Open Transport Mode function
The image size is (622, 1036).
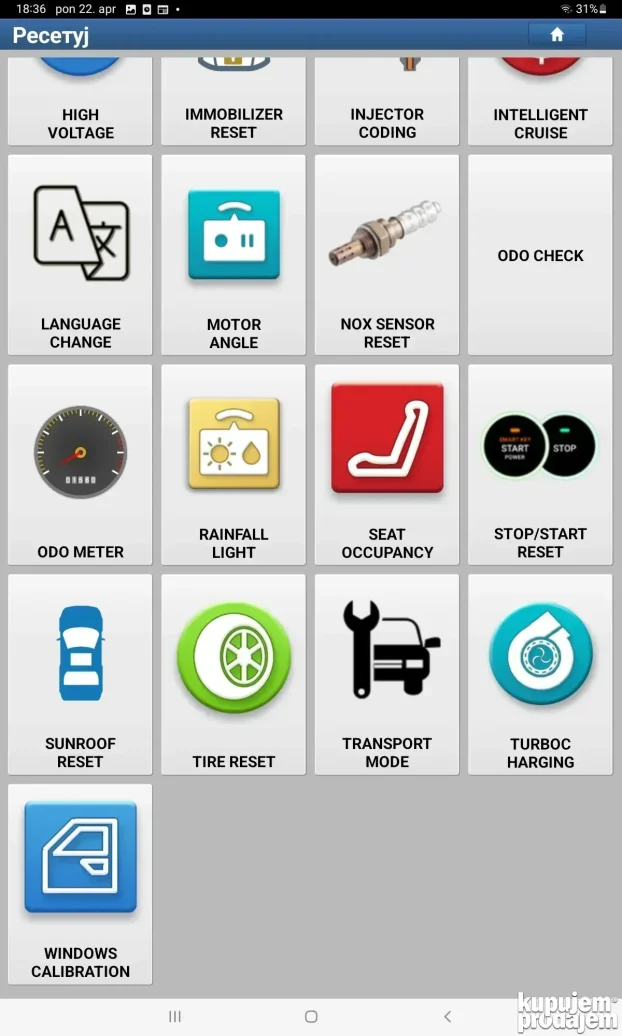387,675
